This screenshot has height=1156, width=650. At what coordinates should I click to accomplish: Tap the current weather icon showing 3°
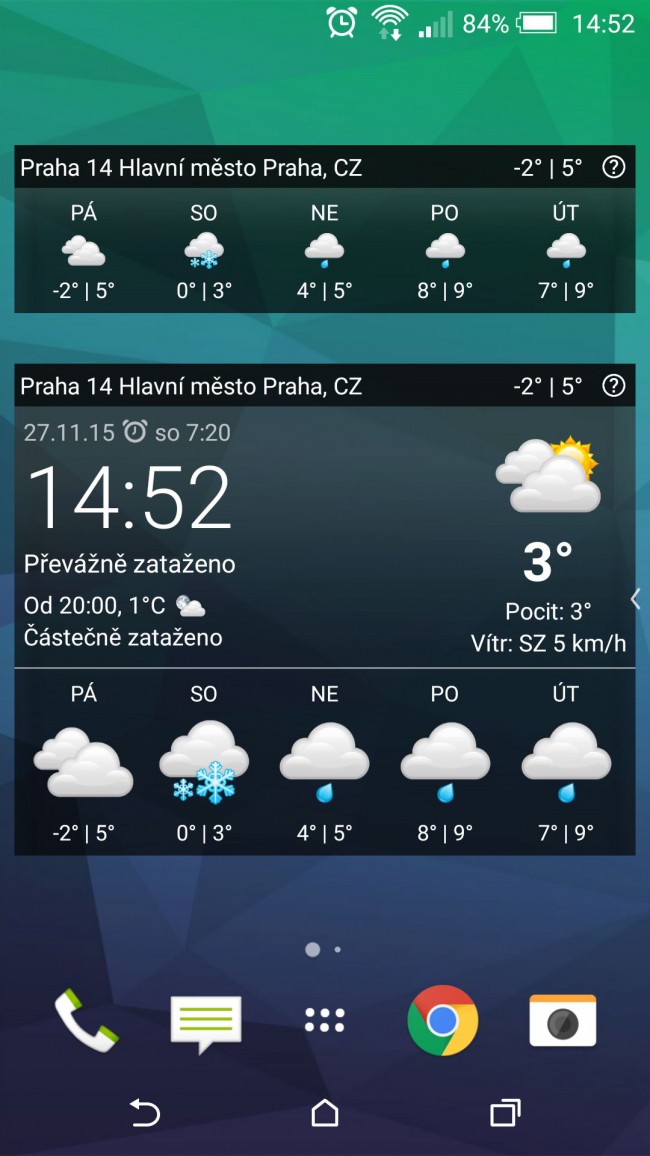pos(549,477)
